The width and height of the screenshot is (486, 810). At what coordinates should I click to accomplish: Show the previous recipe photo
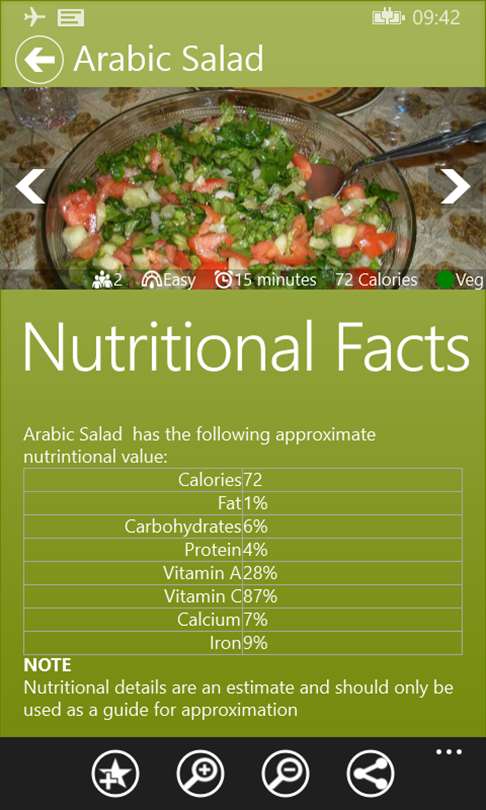point(30,186)
